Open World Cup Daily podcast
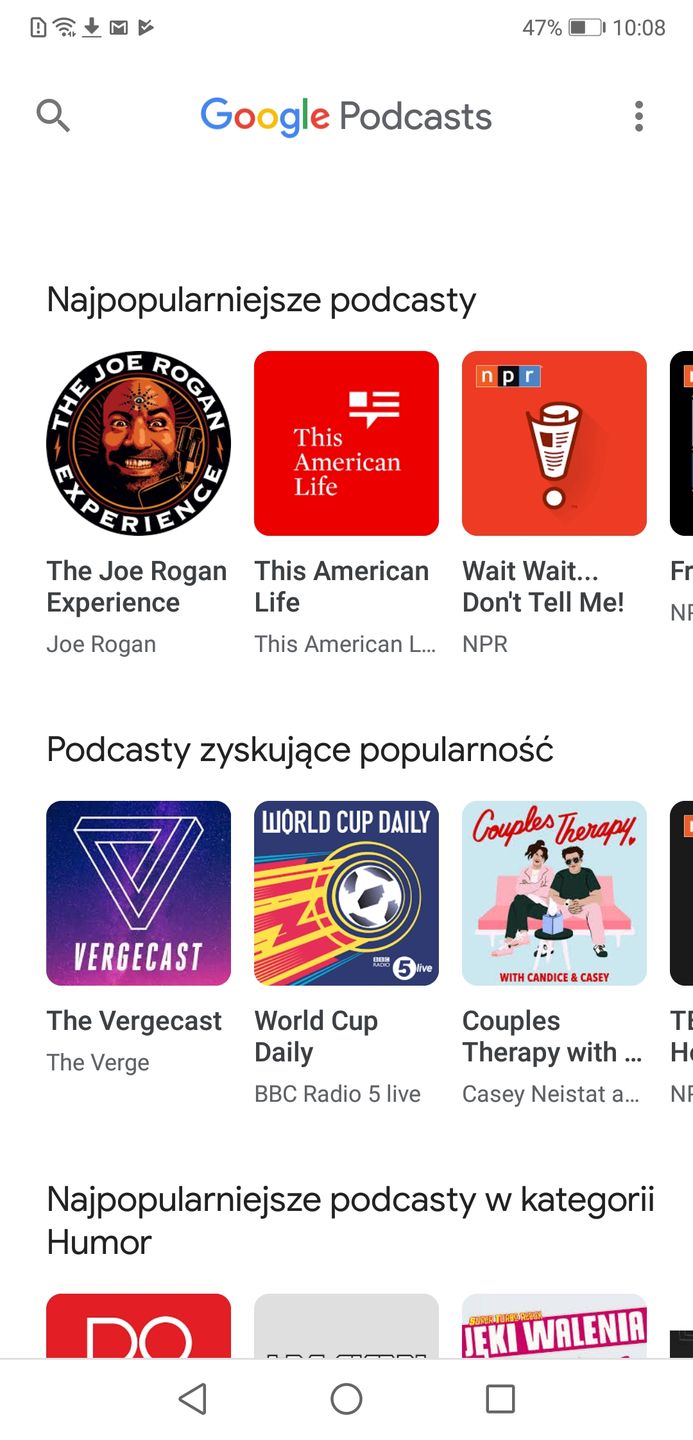The image size is (693, 1440). (x=346, y=893)
